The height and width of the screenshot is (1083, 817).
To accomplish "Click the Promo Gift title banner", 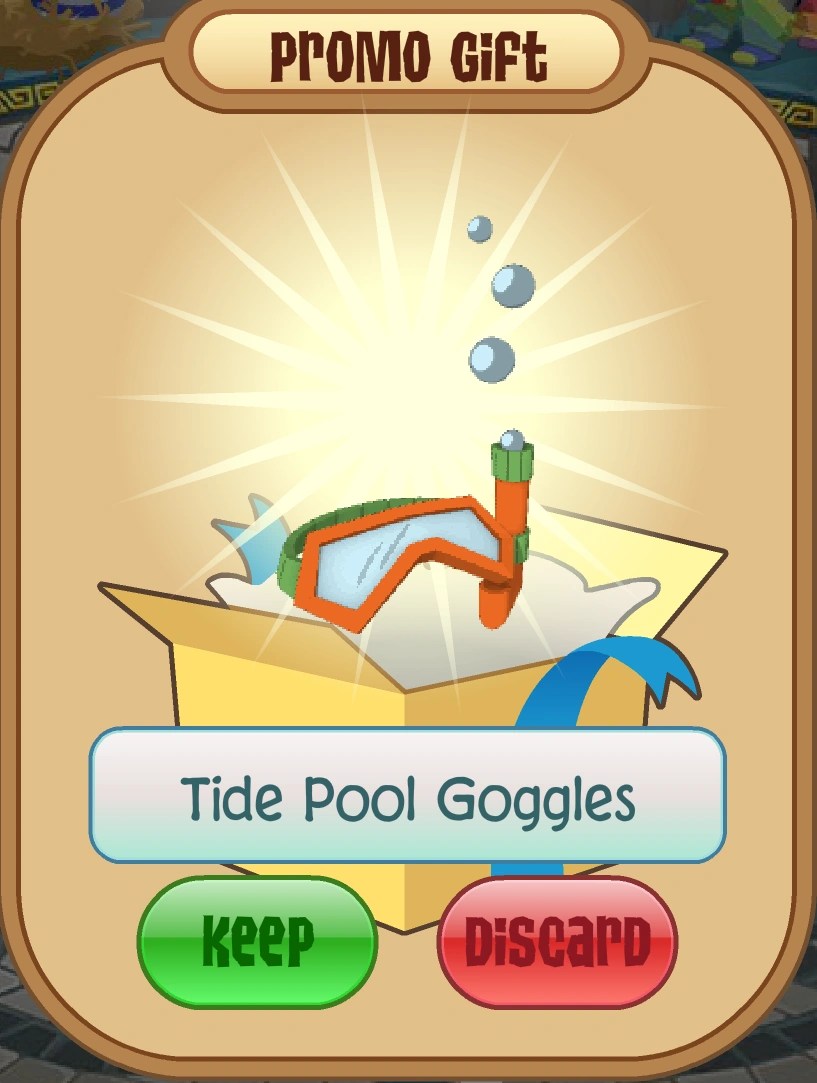I will coord(408,50).
